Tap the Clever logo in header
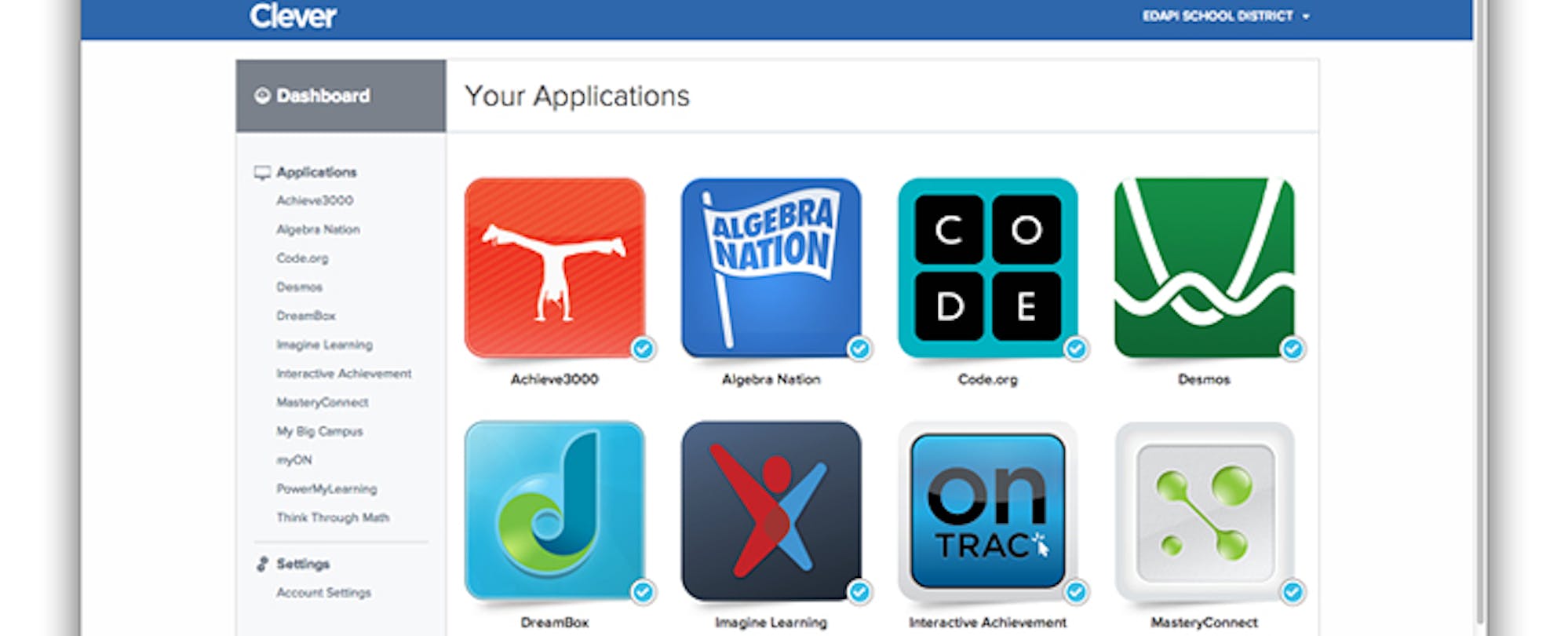Image resolution: width=1568 pixels, height=636 pixels. point(293,16)
